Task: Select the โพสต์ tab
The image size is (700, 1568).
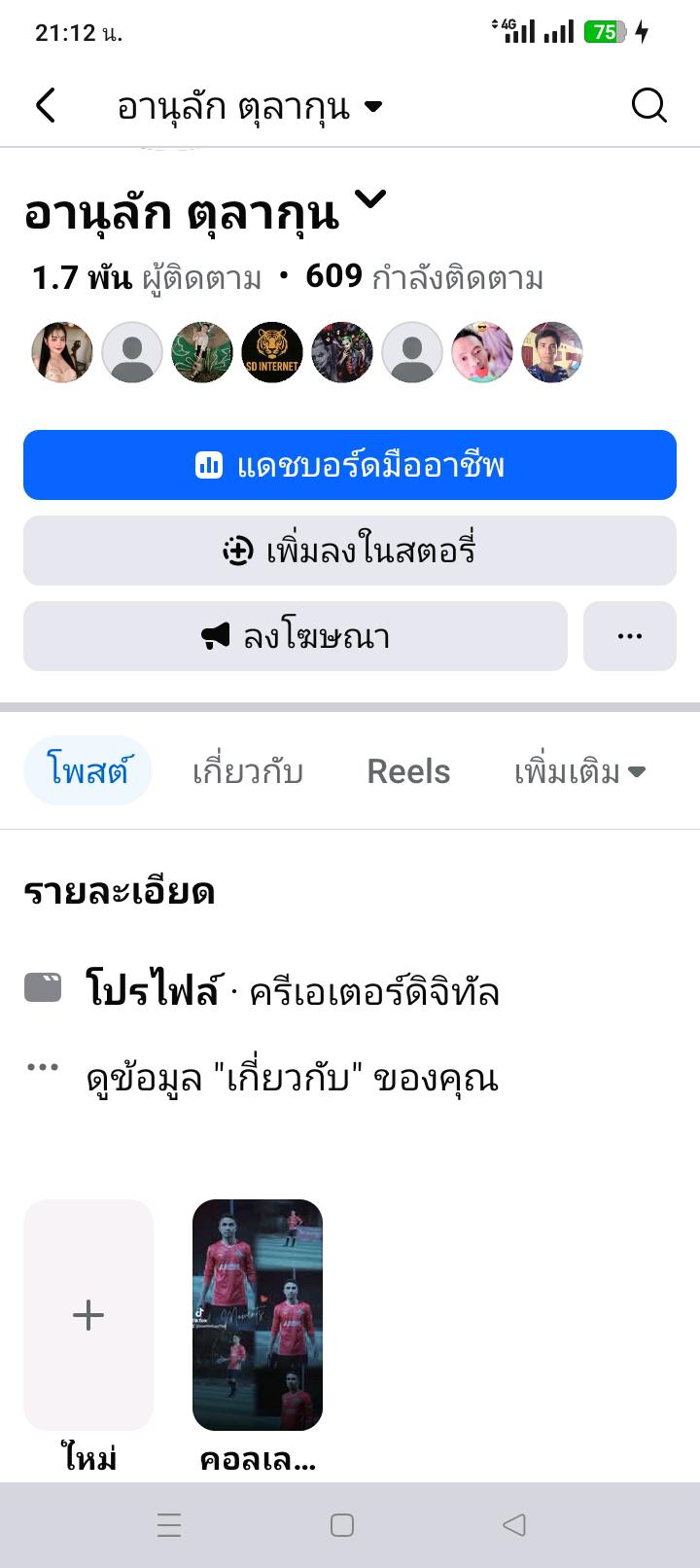Action: [x=87, y=770]
